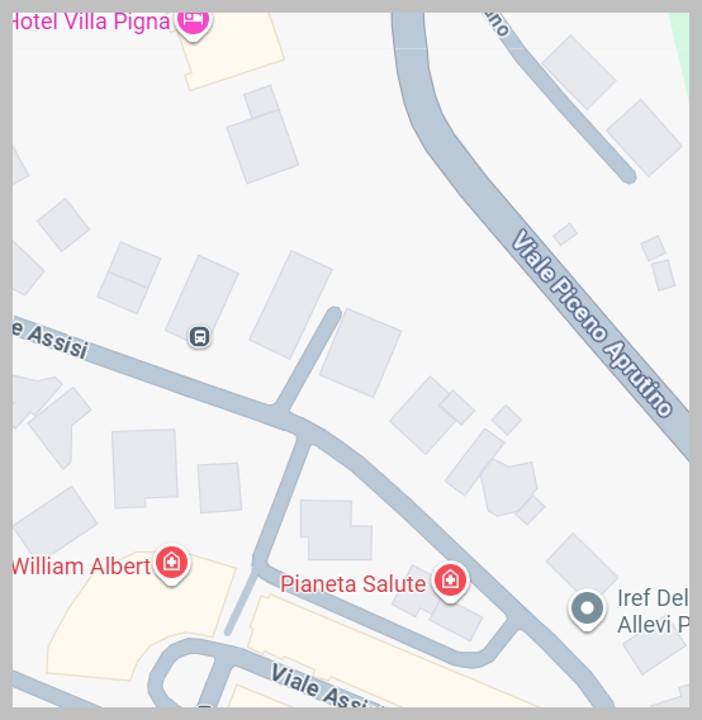702x720 pixels.
Task: Open the Hotel Villa Pigna map pin
Action: tap(193, 20)
